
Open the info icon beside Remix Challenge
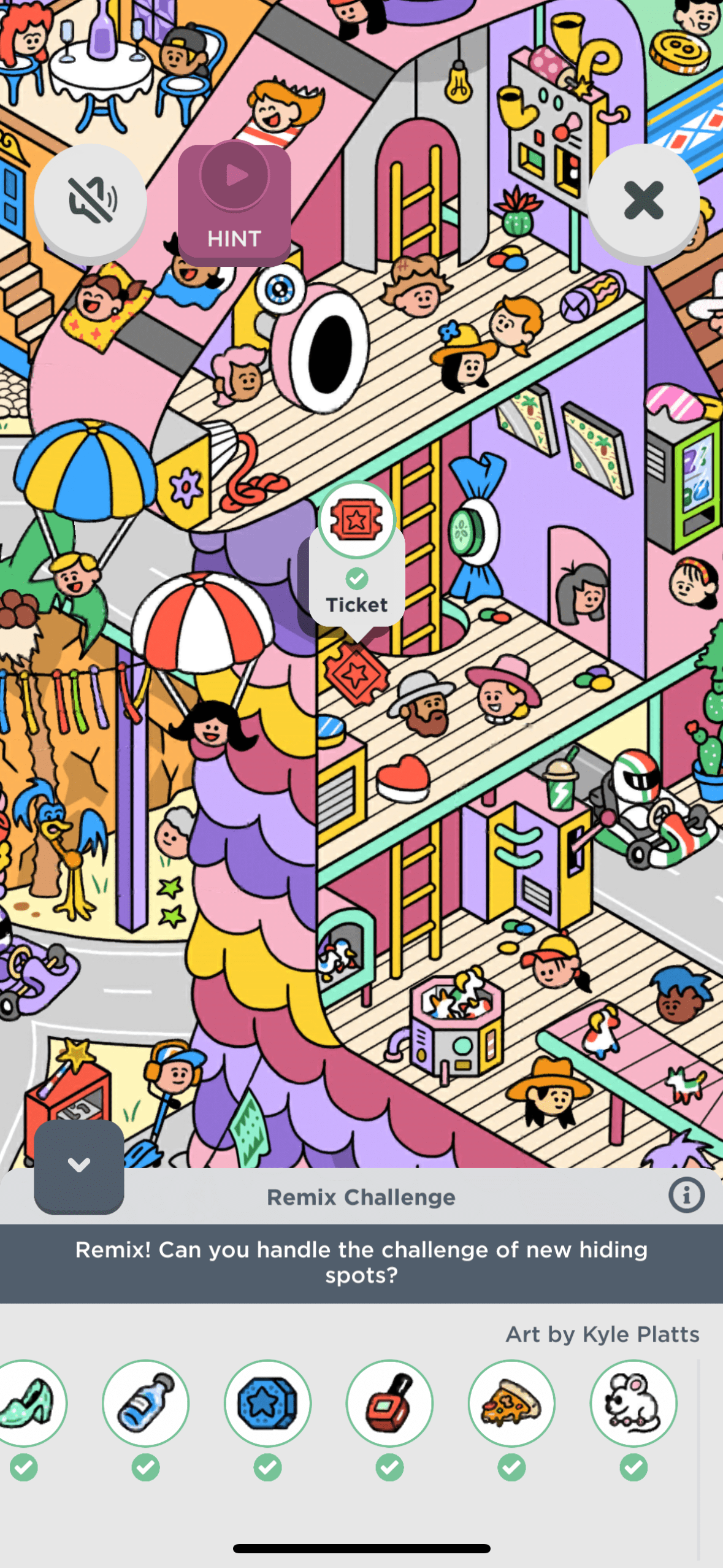pyautogui.click(x=686, y=1196)
